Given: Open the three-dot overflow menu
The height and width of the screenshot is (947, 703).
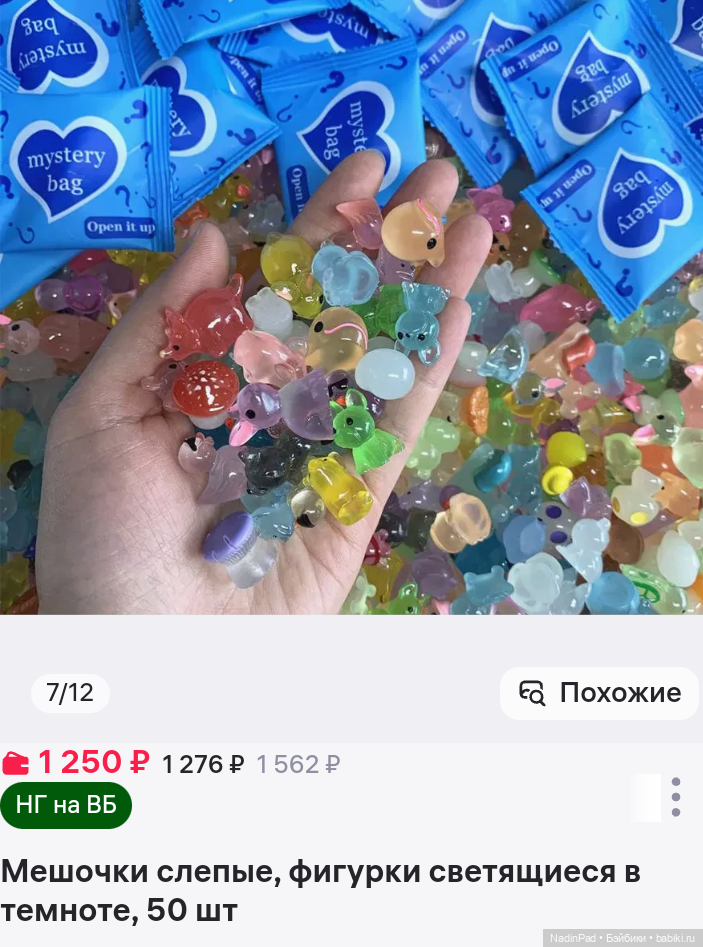Looking at the screenshot, I should click(676, 797).
